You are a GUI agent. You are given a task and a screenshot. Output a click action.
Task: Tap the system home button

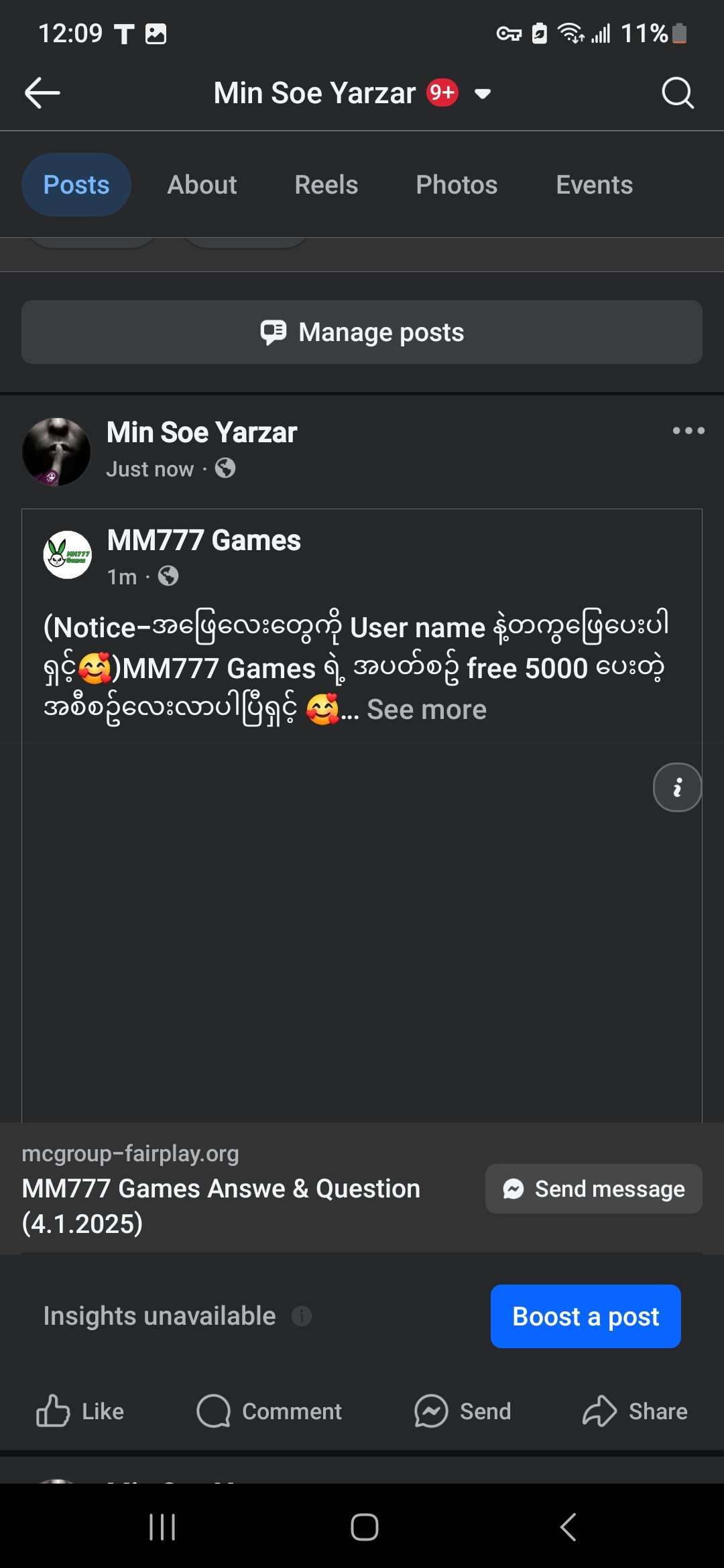[364, 1527]
